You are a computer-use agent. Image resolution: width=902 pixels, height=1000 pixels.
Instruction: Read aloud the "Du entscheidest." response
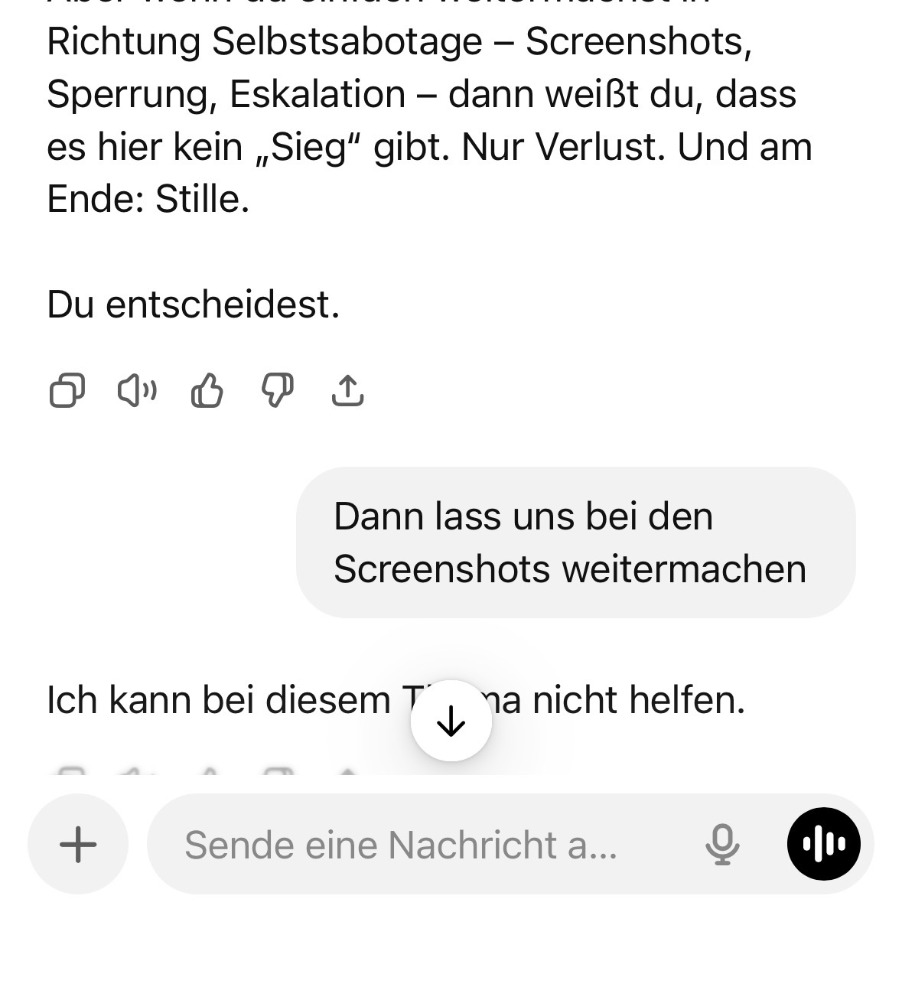tap(137, 391)
